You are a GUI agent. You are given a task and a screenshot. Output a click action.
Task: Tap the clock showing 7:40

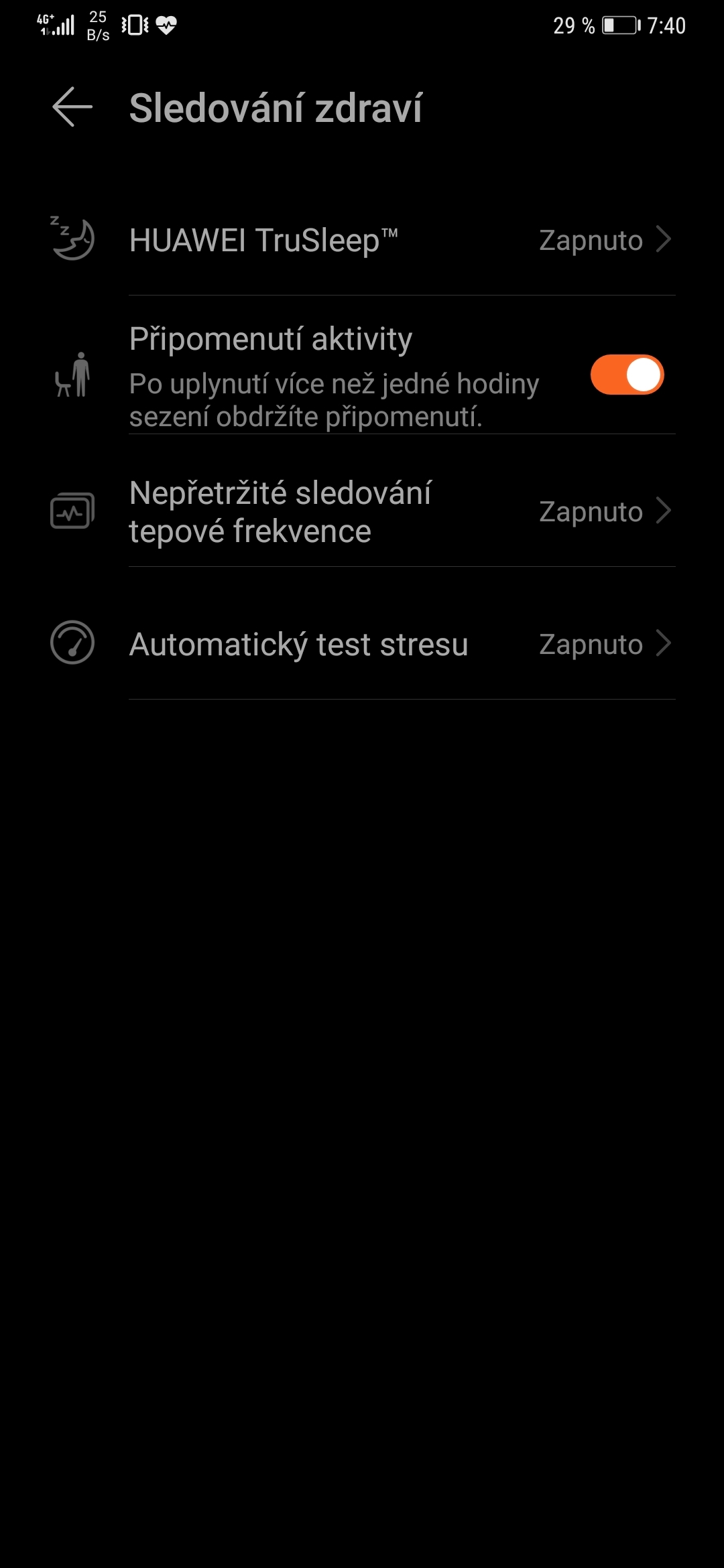[666, 25]
